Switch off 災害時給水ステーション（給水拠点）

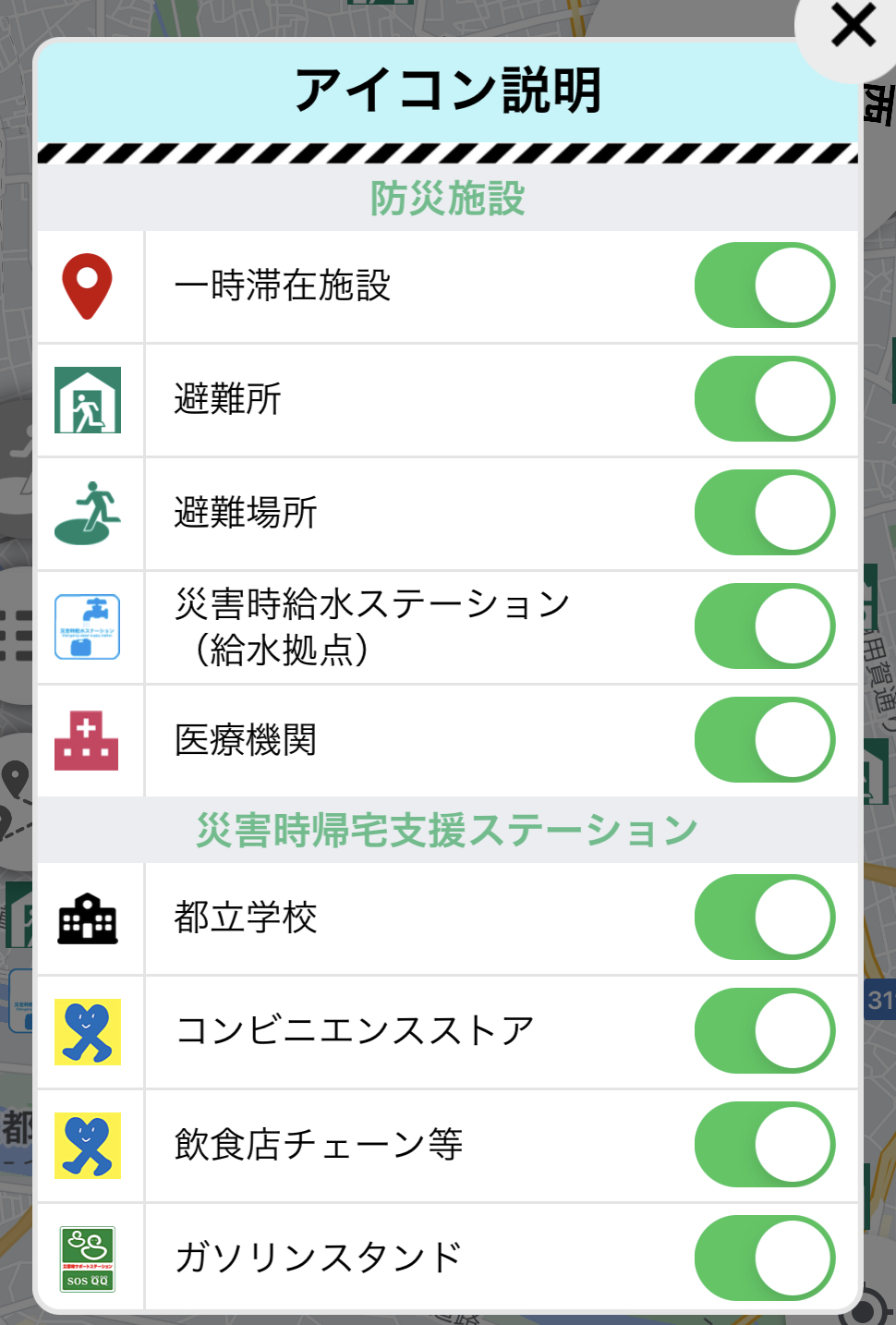[x=764, y=626]
